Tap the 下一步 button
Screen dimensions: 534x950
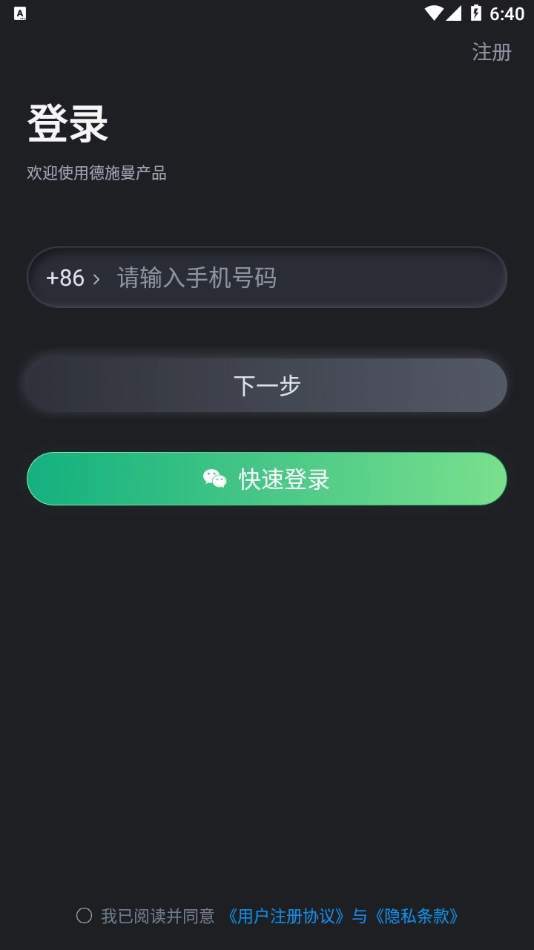click(x=267, y=385)
